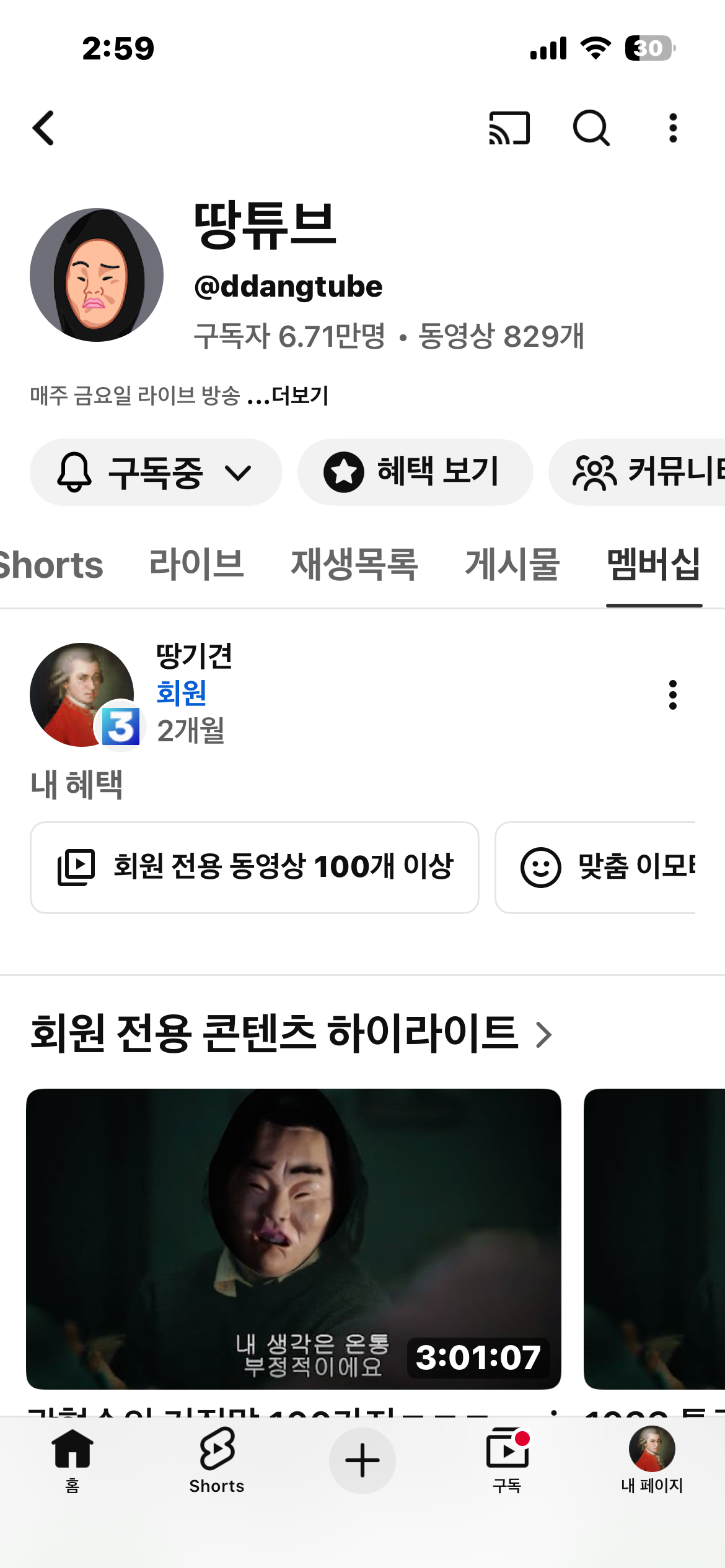
Task: Open Shorts in the bottom bar
Action: tap(217, 1460)
